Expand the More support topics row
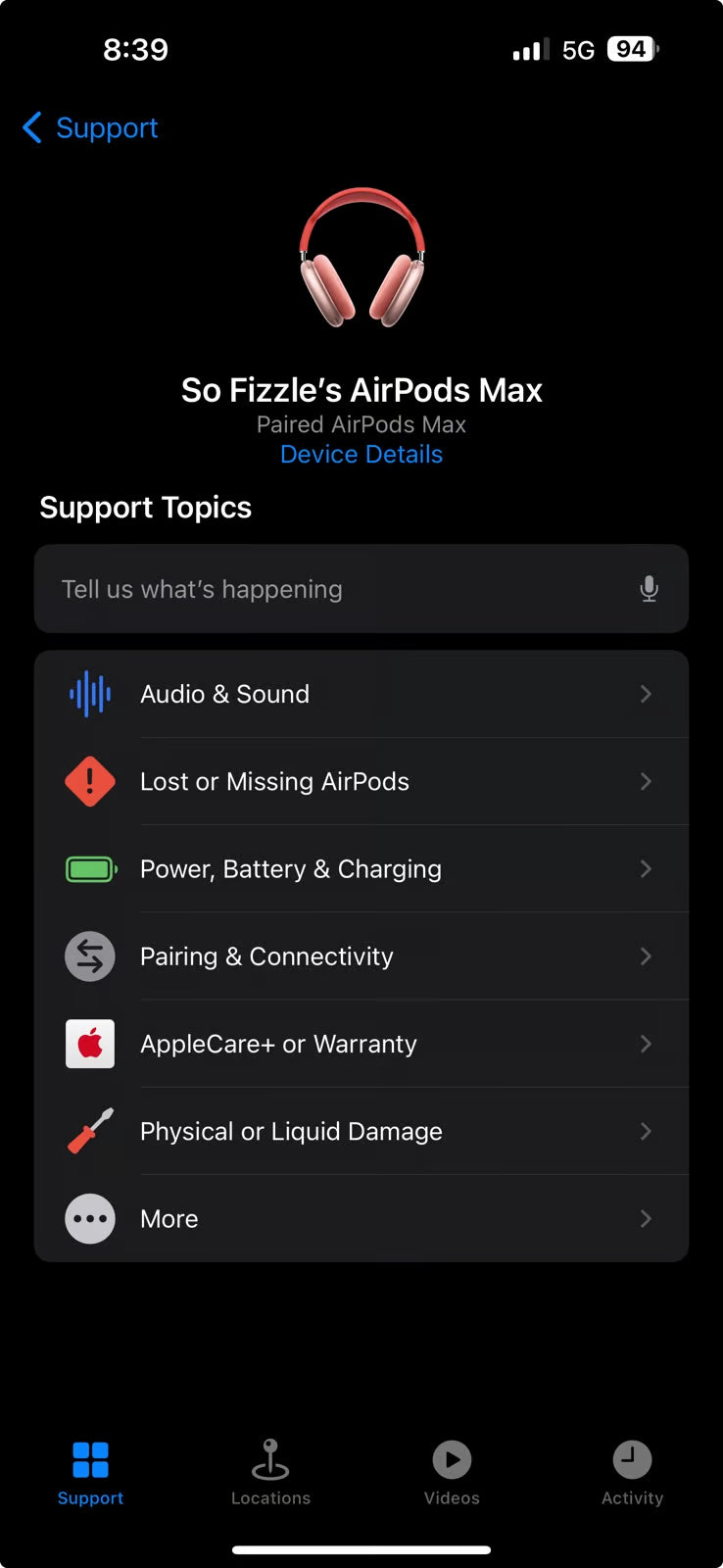Screen dimensions: 723x1568 (361, 1218)
